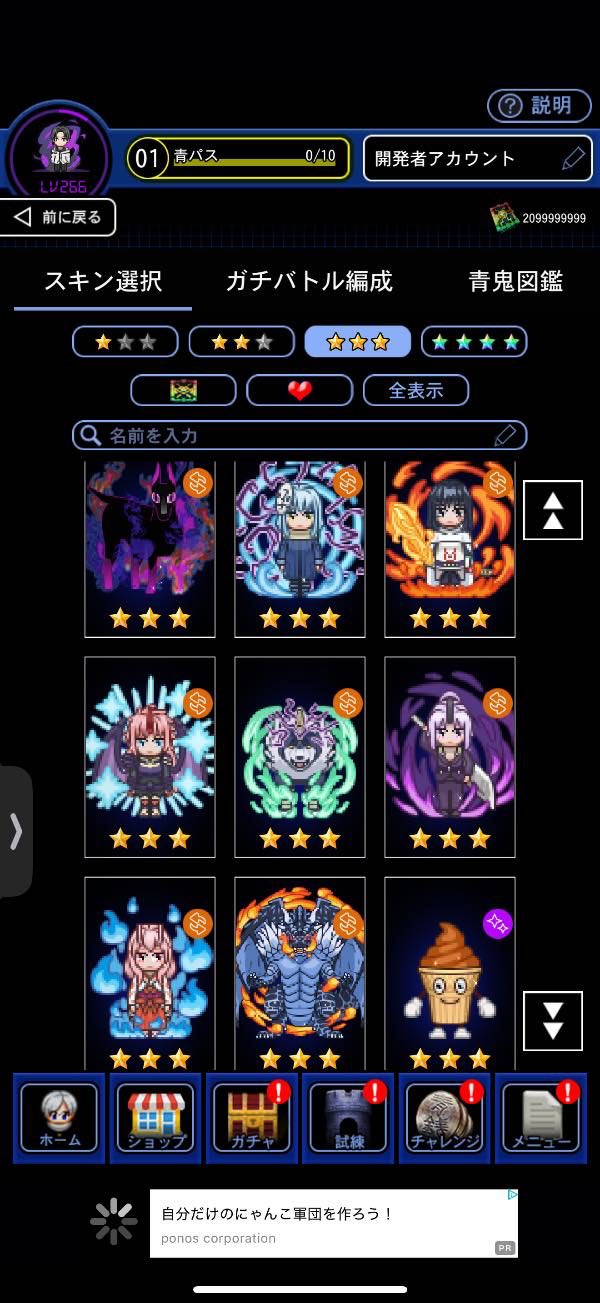Jump to top with double up arrows
The width and height of the screenshot is (600, 1303).
tap(552, 510)
